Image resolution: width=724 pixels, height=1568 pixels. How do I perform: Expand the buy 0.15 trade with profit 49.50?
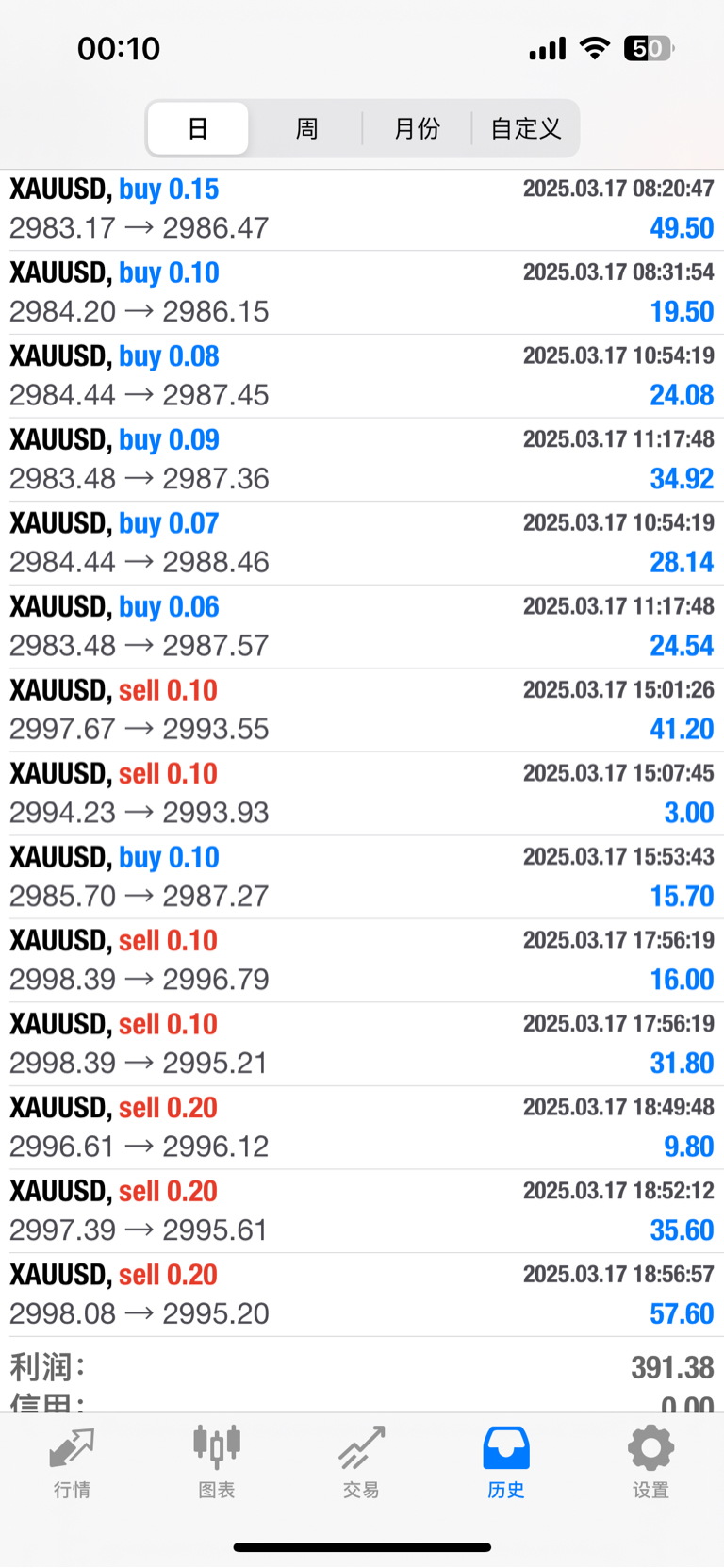362,209
